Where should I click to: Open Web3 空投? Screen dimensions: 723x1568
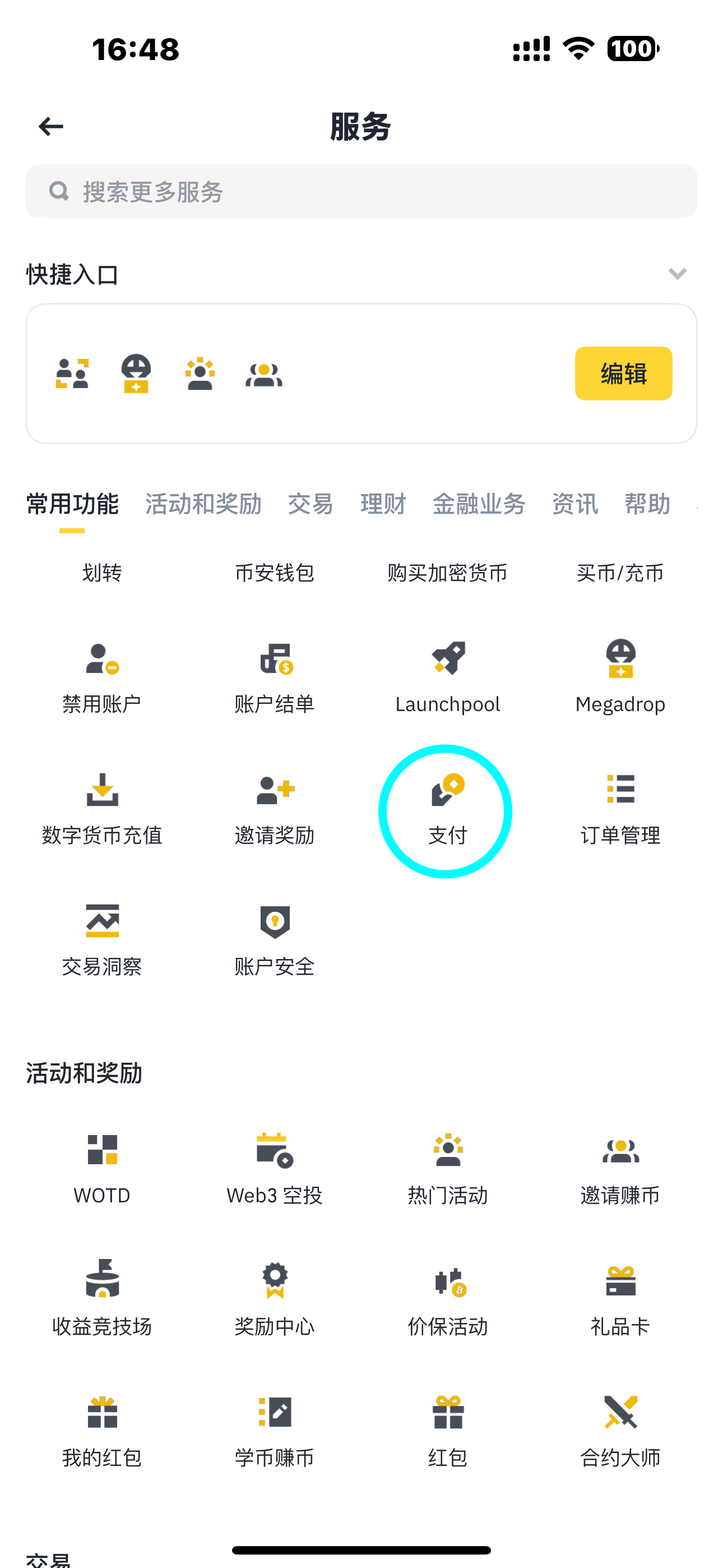(275, 1169)
